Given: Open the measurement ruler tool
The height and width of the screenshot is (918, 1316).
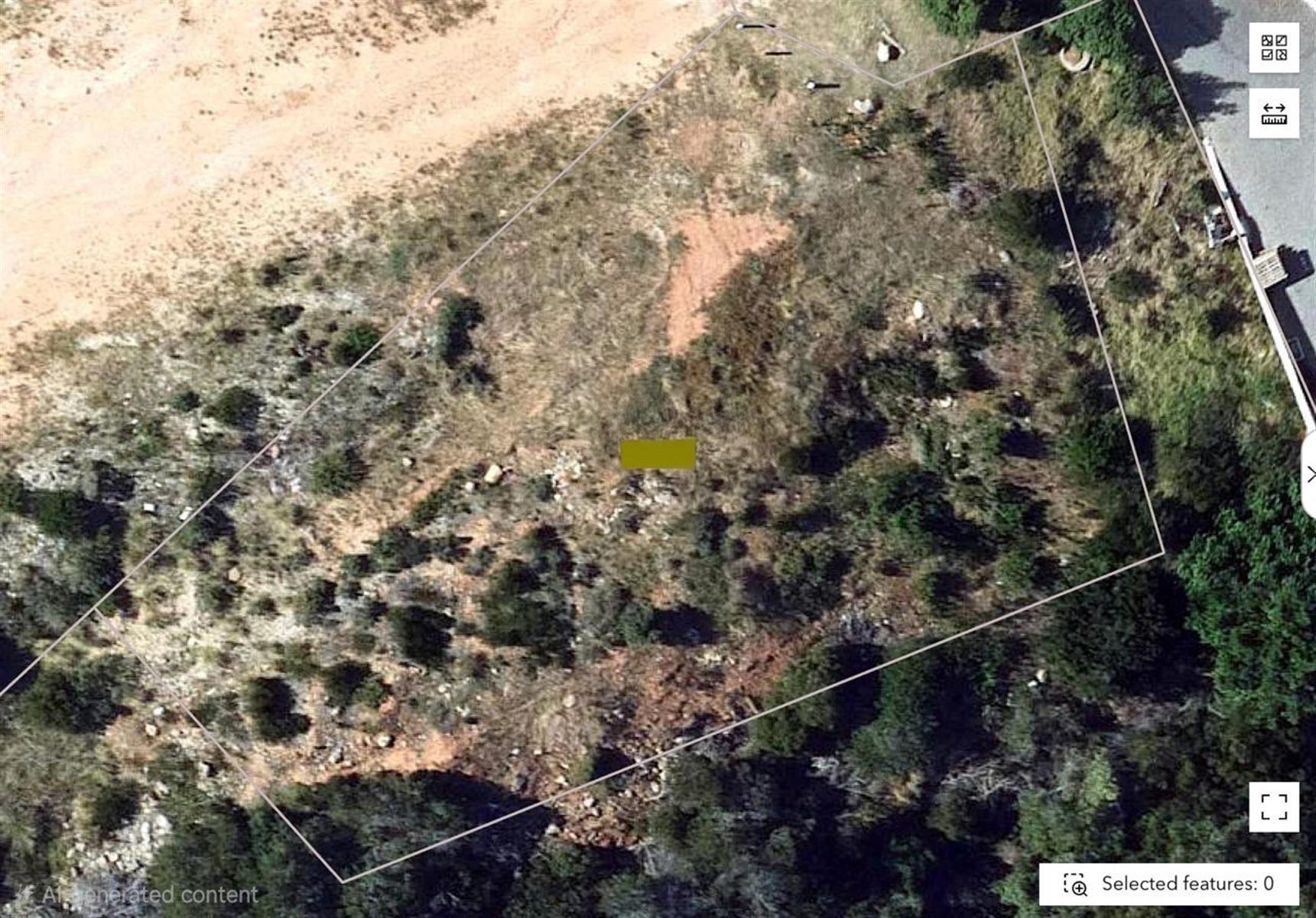Looking at the screenshot, I should [1273, 113].
